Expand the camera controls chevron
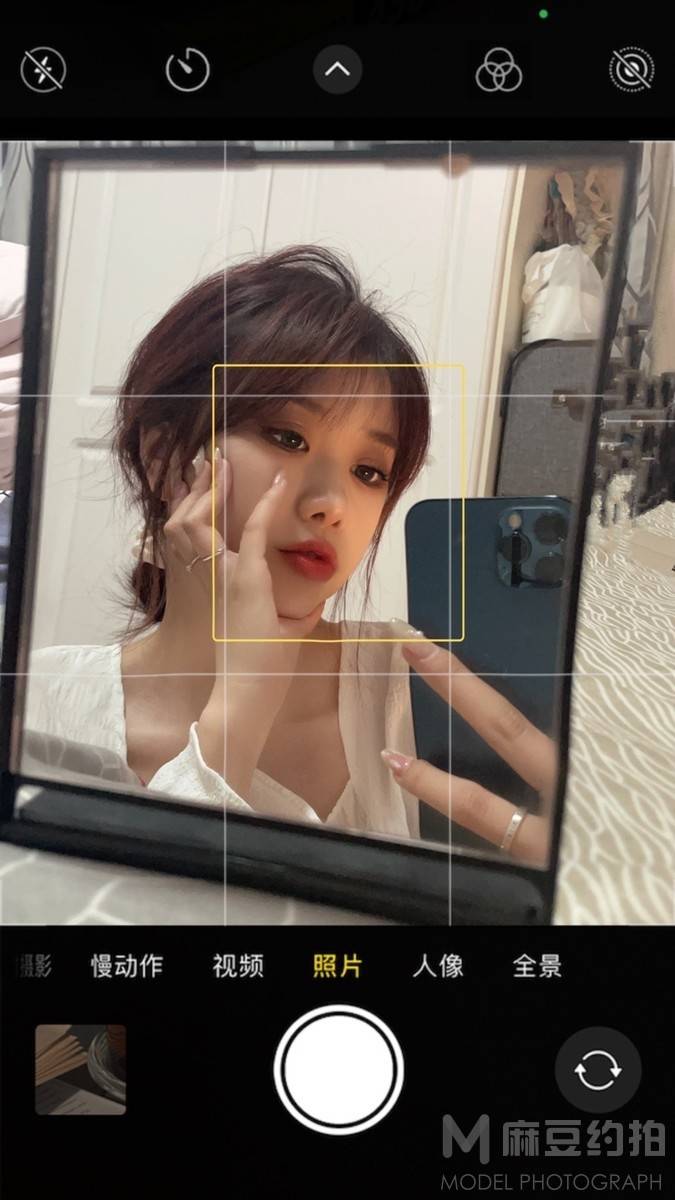The width and height of the screenshot is (675, 1200). [x=337, y=70]
